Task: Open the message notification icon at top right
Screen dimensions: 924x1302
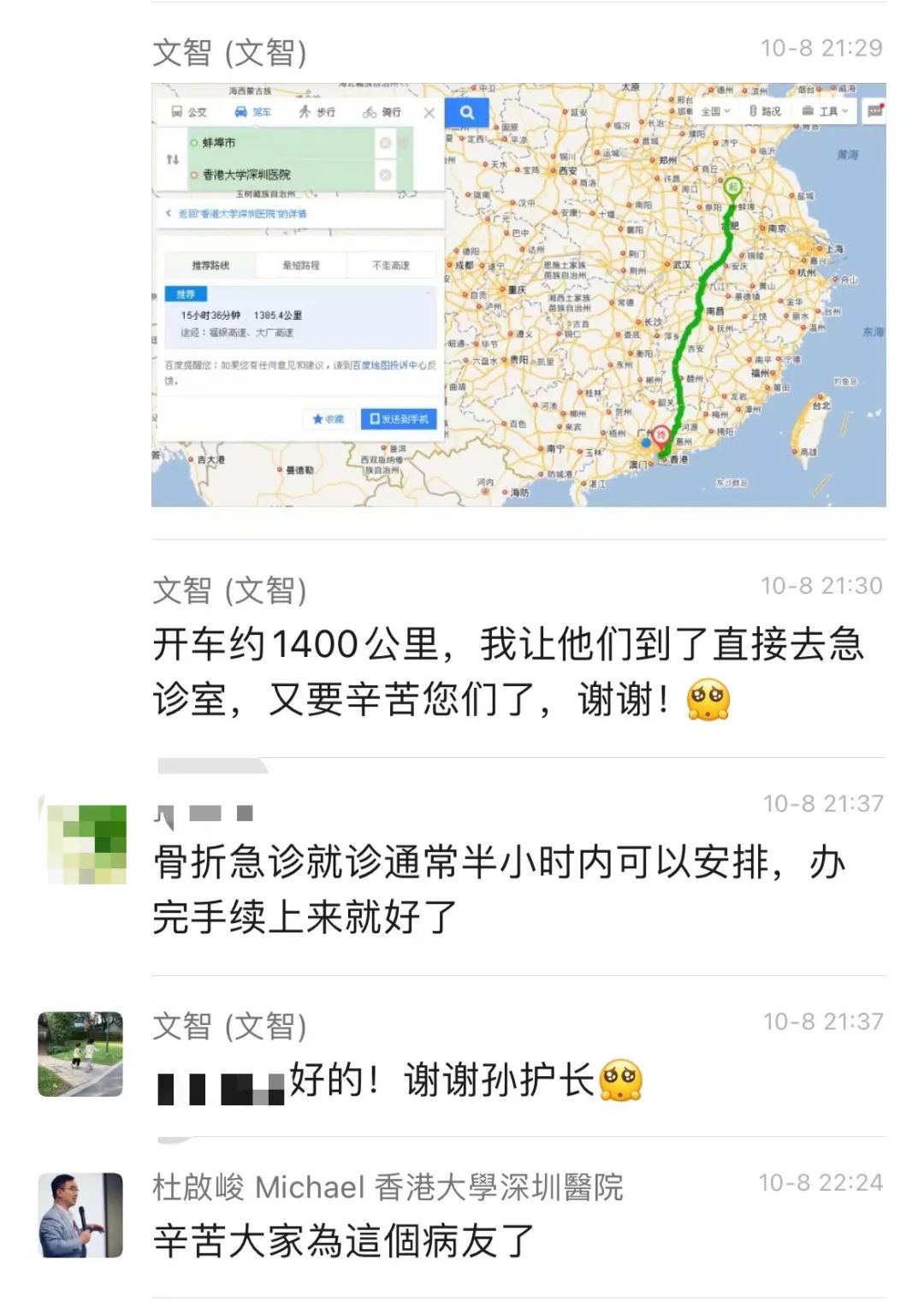Action: click(x=874, y=110)
